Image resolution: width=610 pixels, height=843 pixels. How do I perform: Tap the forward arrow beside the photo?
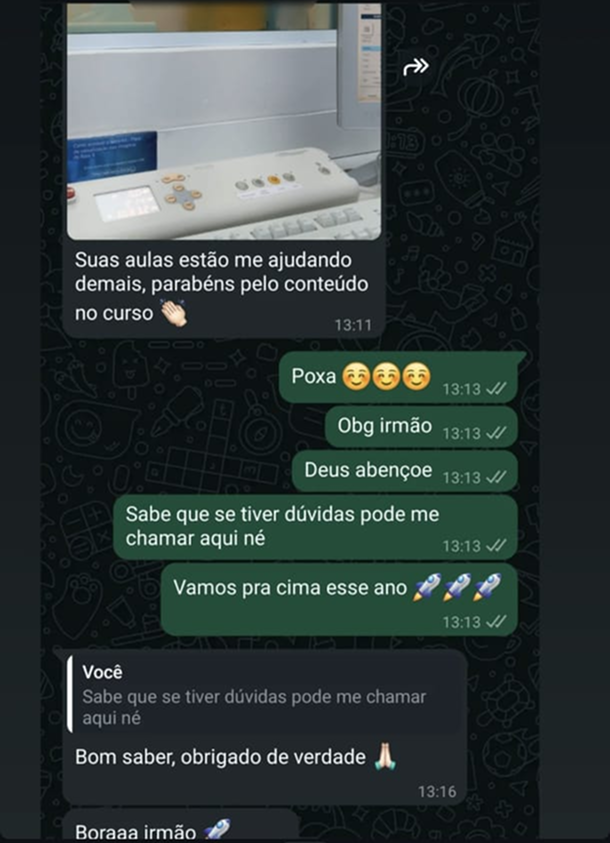click(x=415, y=67)
